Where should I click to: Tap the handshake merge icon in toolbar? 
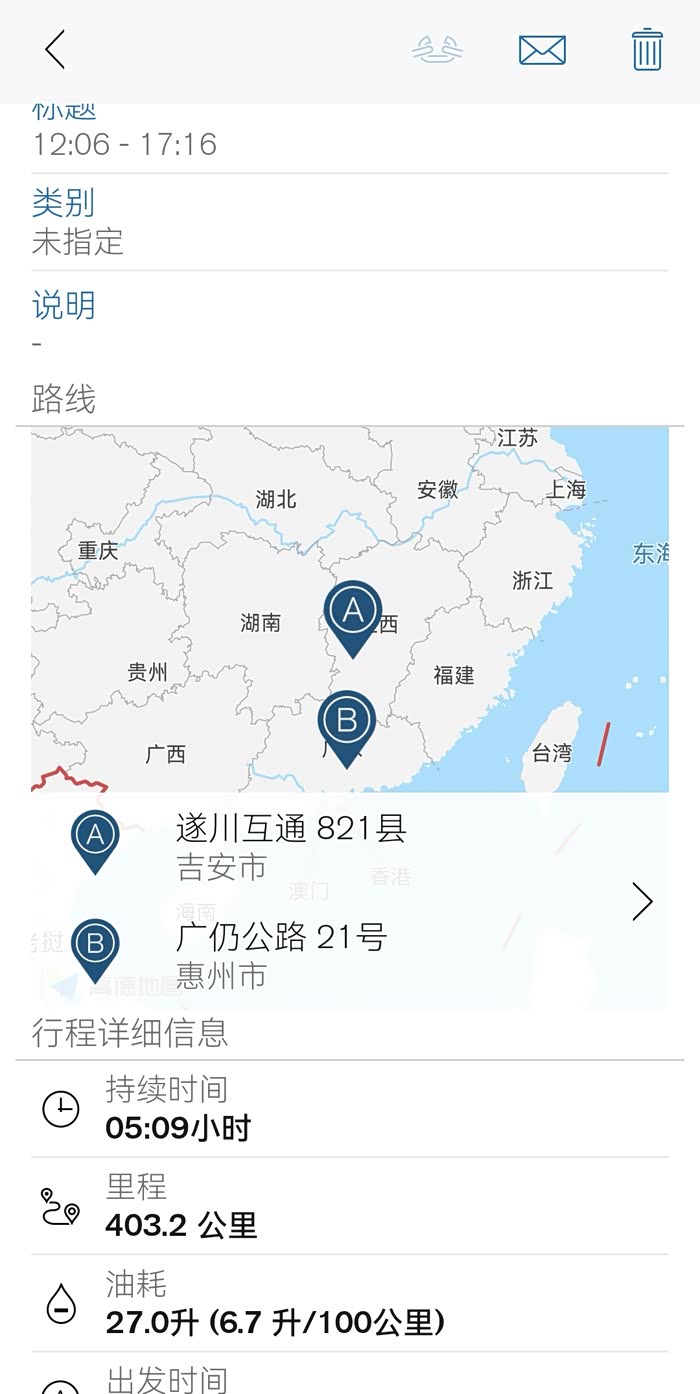[437, 49]
